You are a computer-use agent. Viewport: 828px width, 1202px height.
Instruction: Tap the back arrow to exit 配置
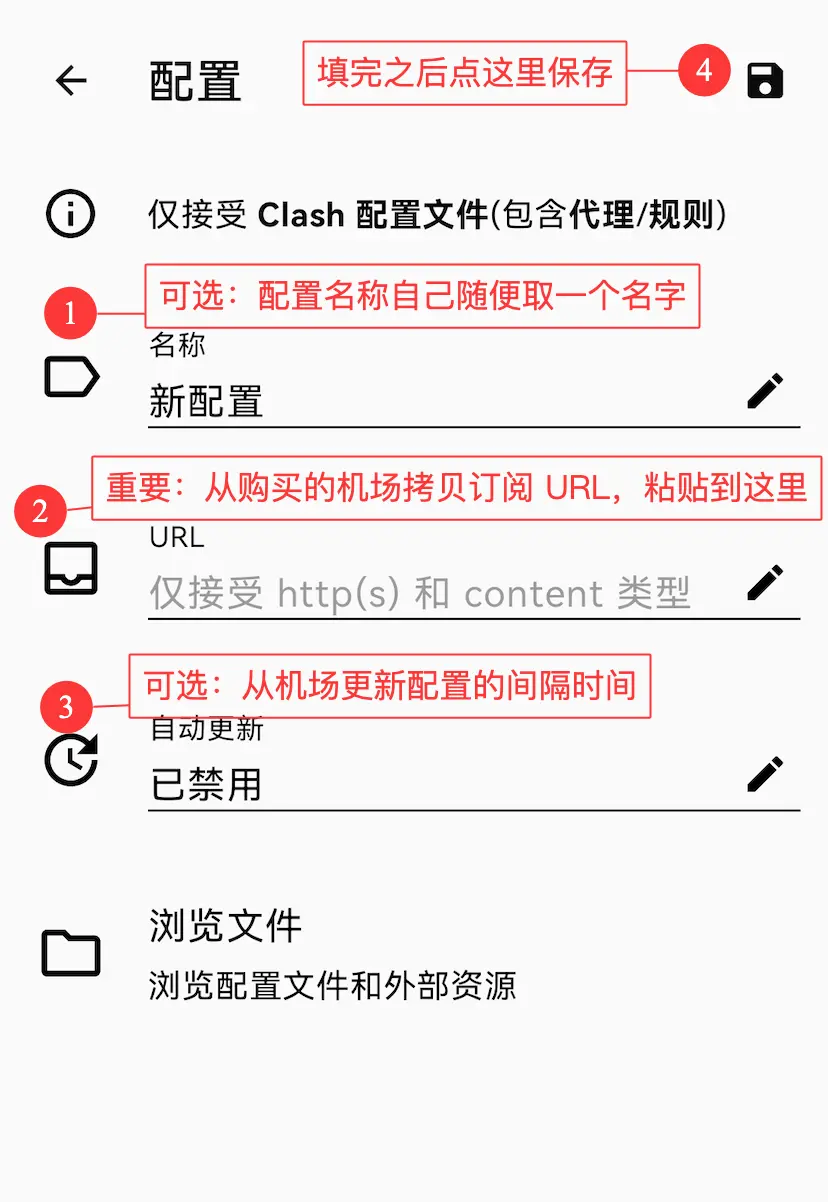(x=71, y=80)
